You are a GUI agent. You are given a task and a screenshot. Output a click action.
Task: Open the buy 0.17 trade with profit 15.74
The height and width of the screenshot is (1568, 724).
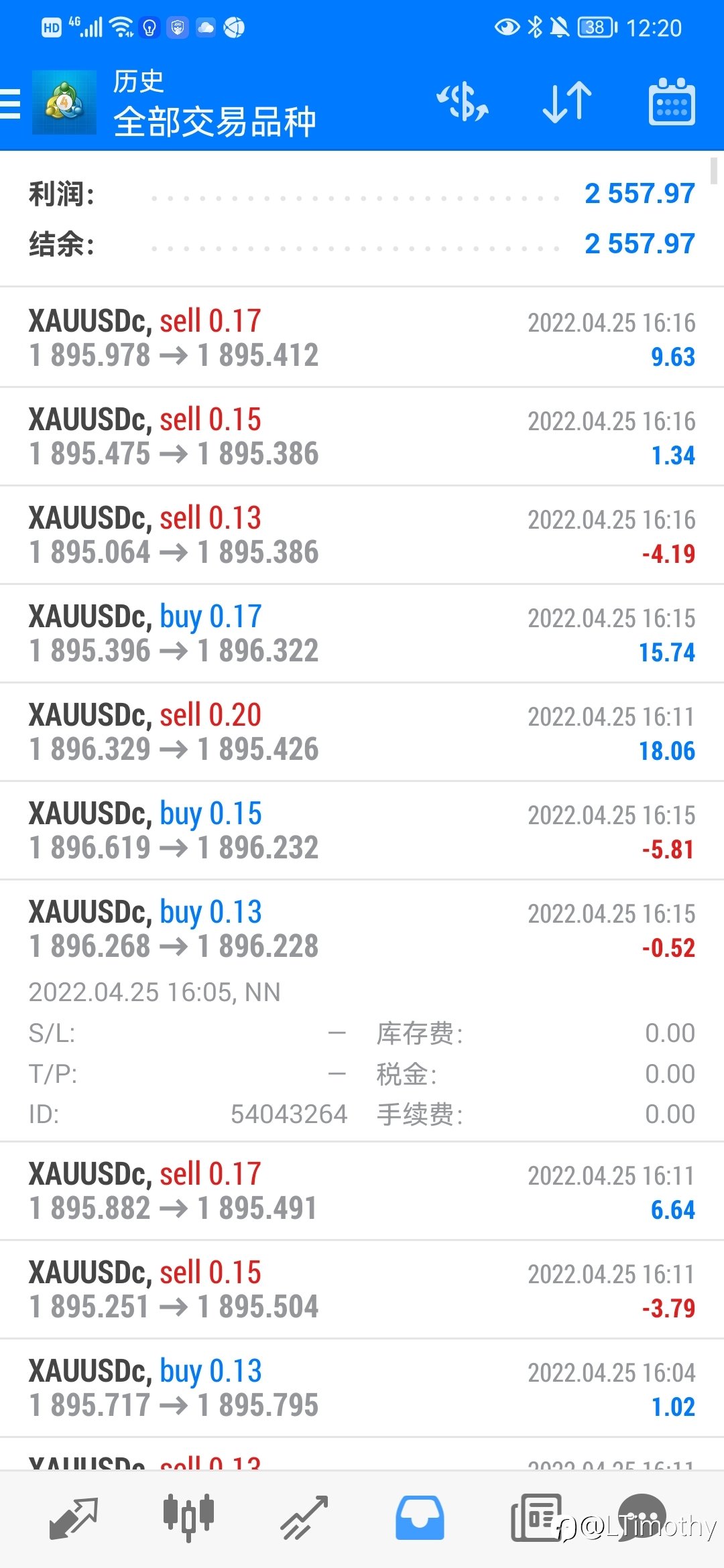[362, 633]
